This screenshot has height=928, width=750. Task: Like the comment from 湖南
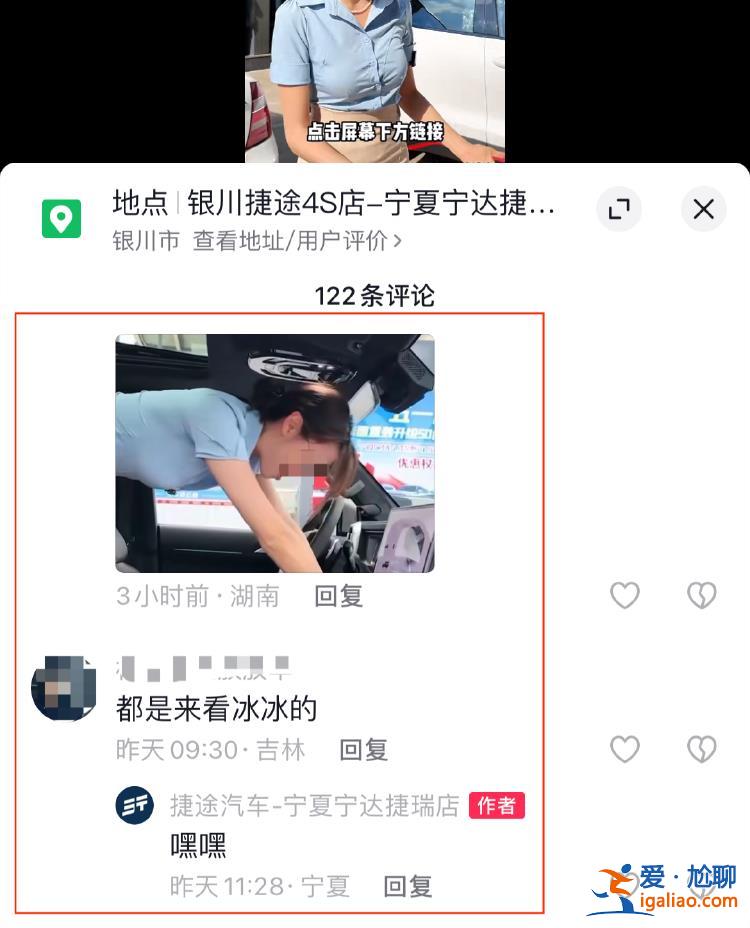(625, 596)
